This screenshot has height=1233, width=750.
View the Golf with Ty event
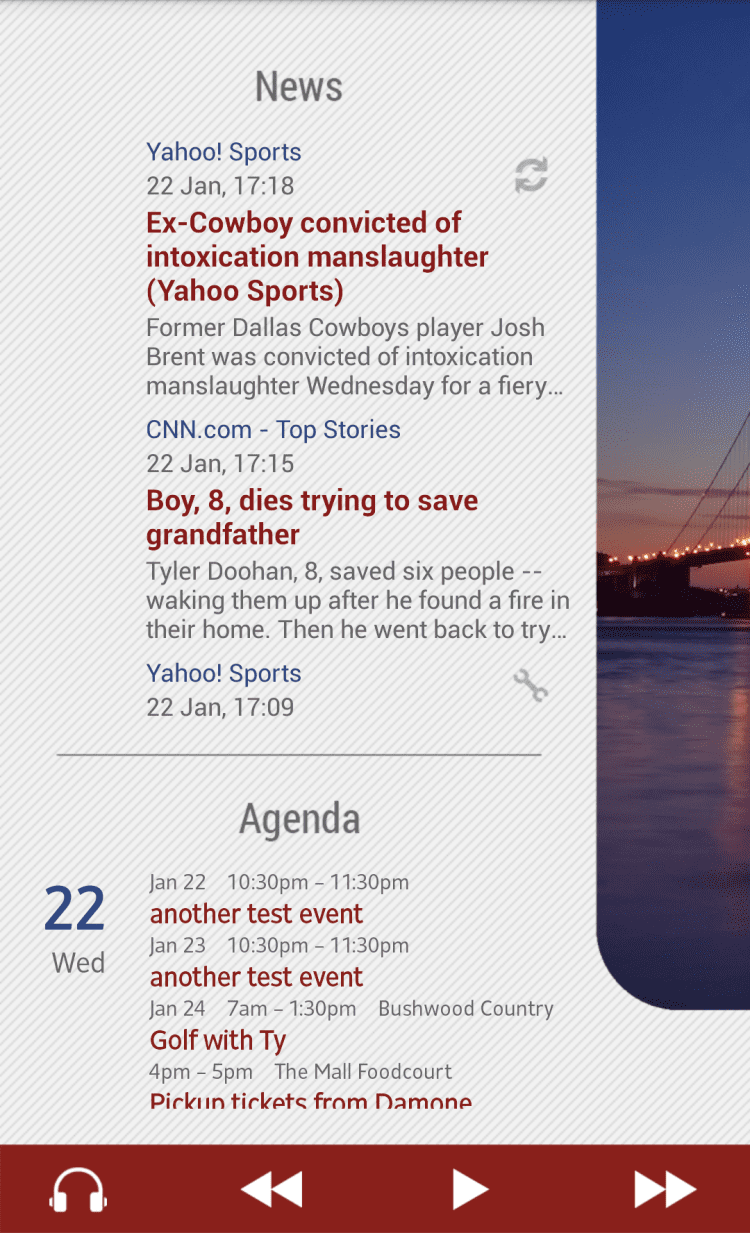pyautogui.click(x=218, y=1040)
